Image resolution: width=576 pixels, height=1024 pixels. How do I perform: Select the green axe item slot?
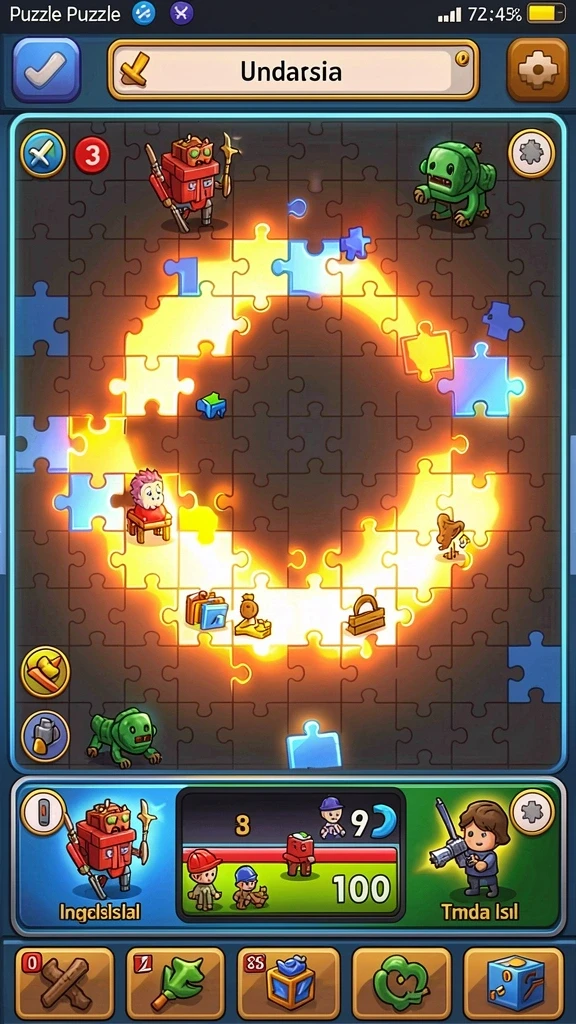[x=175, y=984]
